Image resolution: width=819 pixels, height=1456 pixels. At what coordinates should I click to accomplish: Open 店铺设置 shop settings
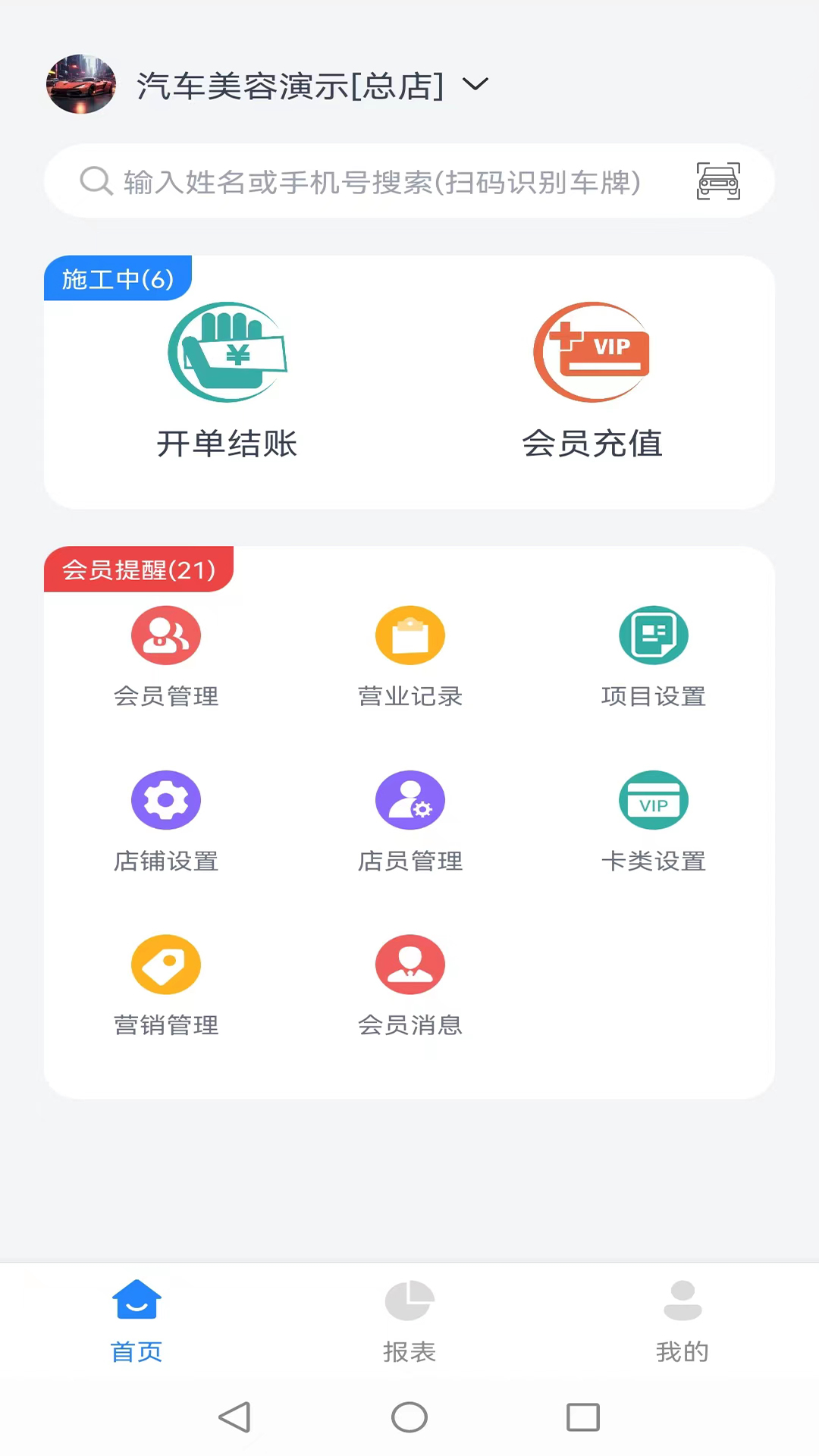pos(165,799)
